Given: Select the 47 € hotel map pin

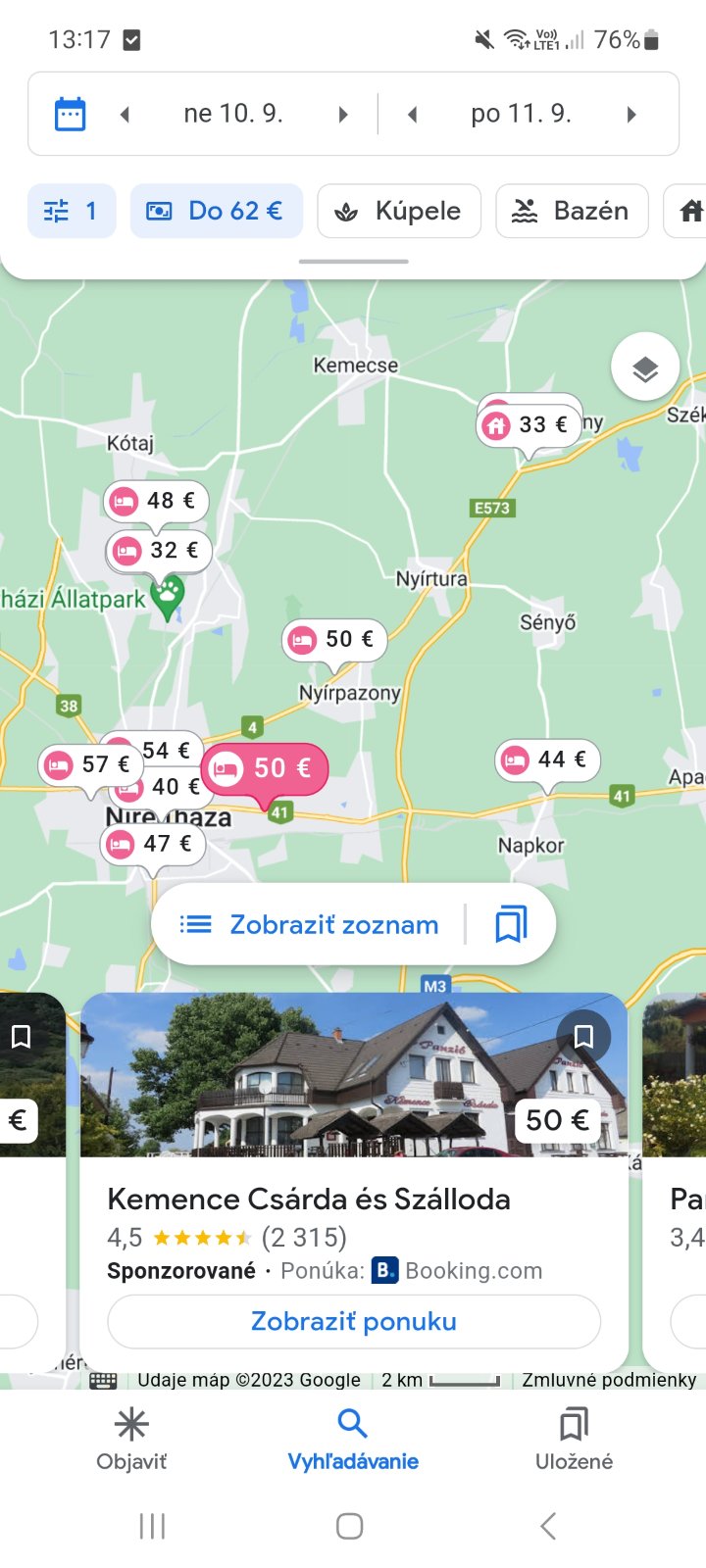Looking at the screenshot, I should pyautogui.click(x=153, y=844).
